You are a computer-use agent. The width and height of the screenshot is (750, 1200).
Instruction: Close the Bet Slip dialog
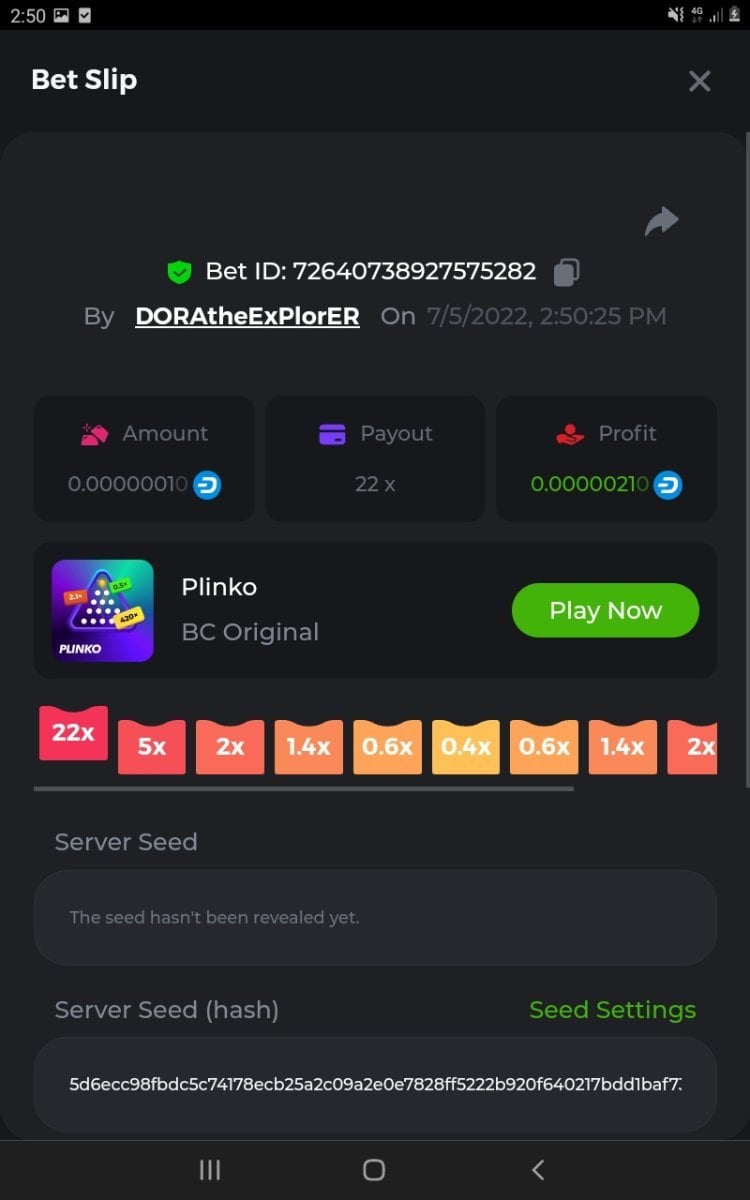699,81
